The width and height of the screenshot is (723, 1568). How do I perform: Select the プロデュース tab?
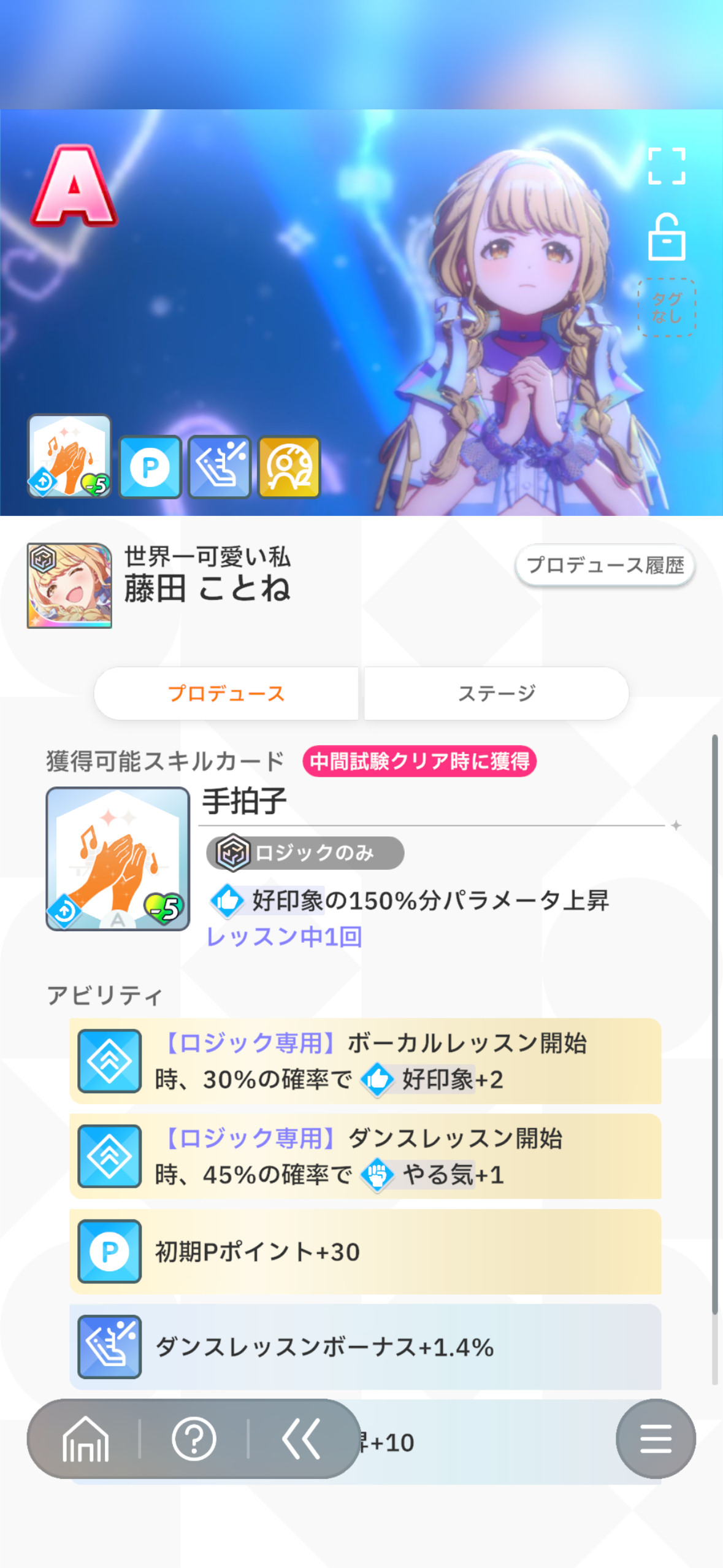tap(226, 693)
